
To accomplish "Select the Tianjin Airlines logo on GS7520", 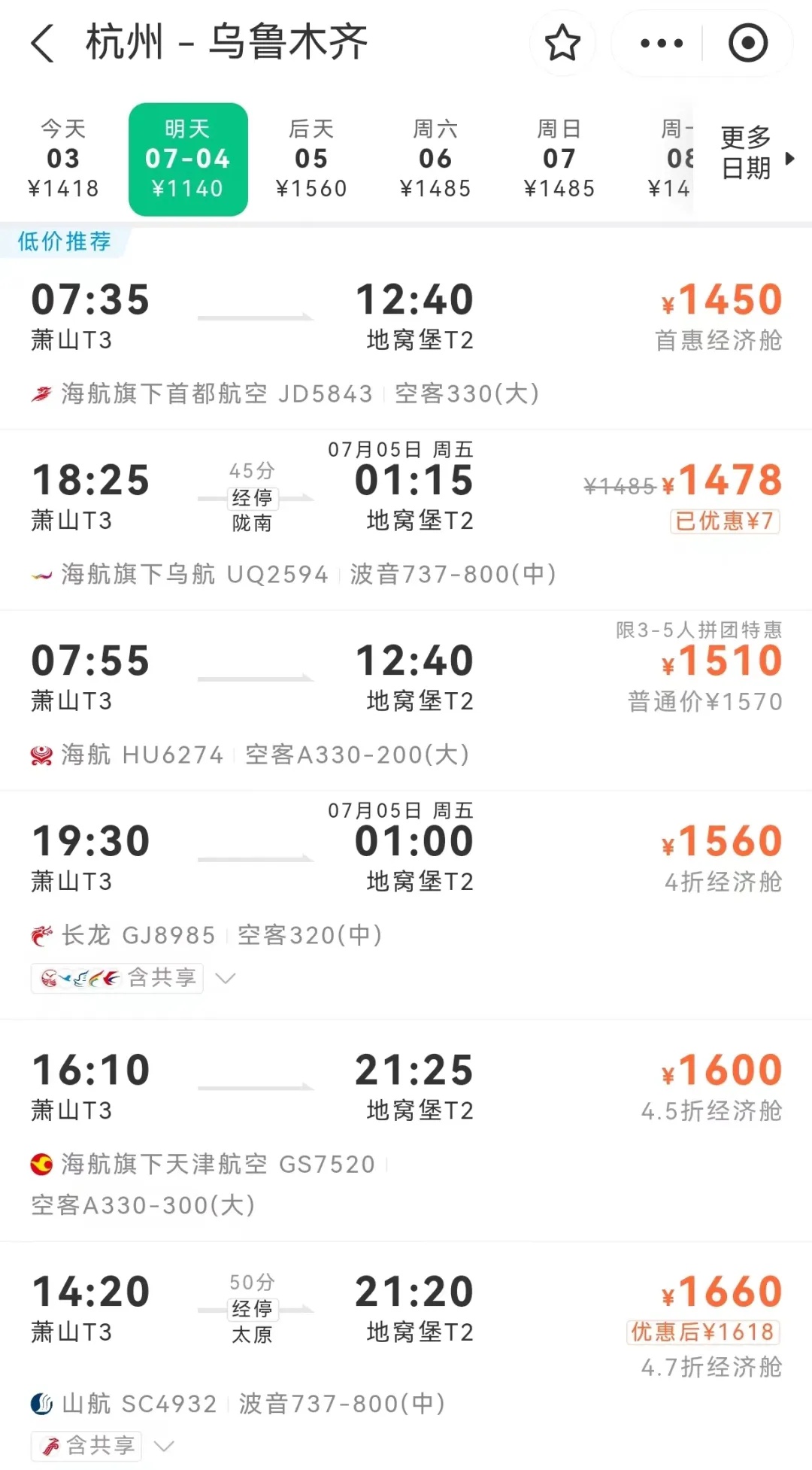I will click(41, 1163).
